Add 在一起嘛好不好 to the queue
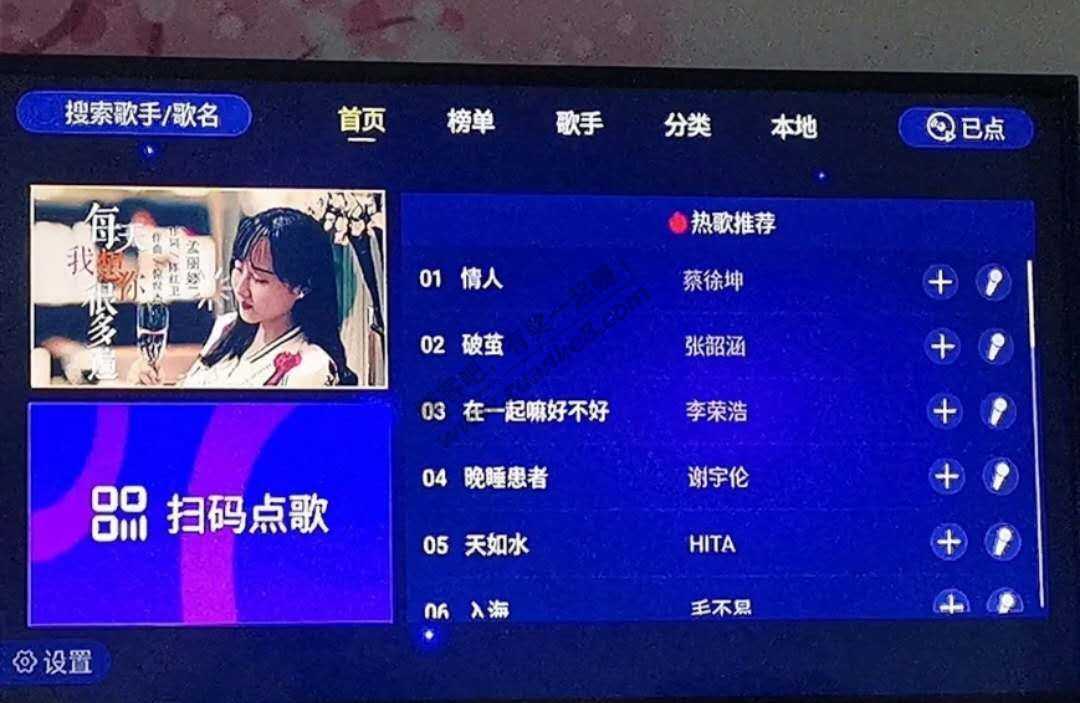Viewport: 1080px width, 703px height. pos(944,411)
